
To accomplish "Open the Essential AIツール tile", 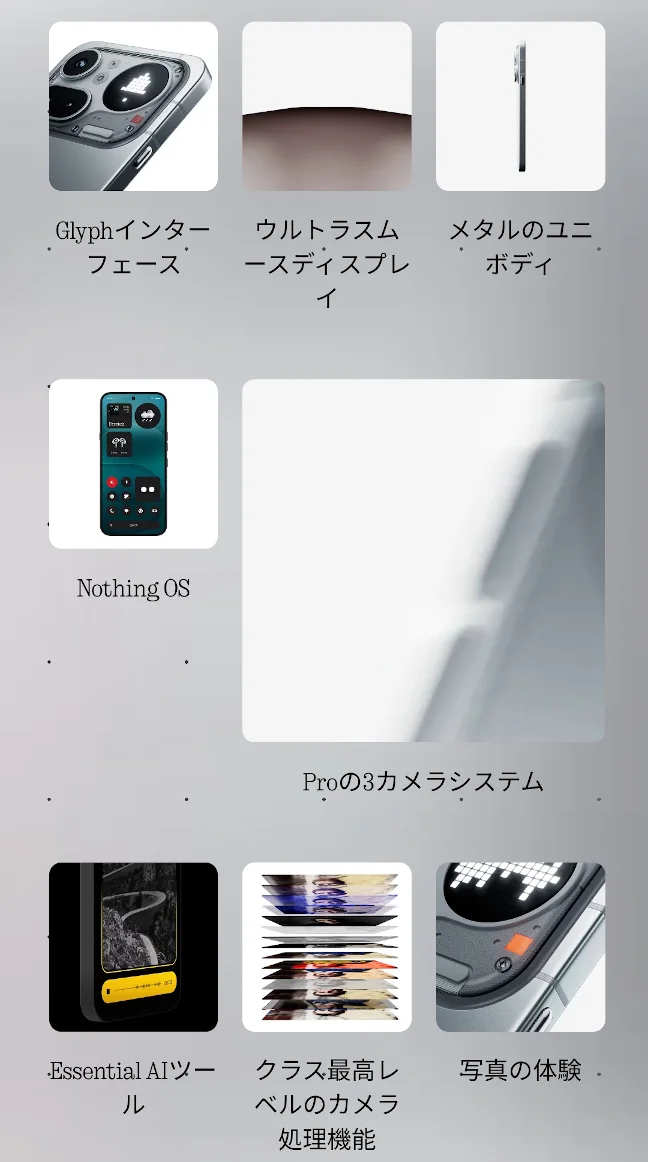I will pos(133,947).
